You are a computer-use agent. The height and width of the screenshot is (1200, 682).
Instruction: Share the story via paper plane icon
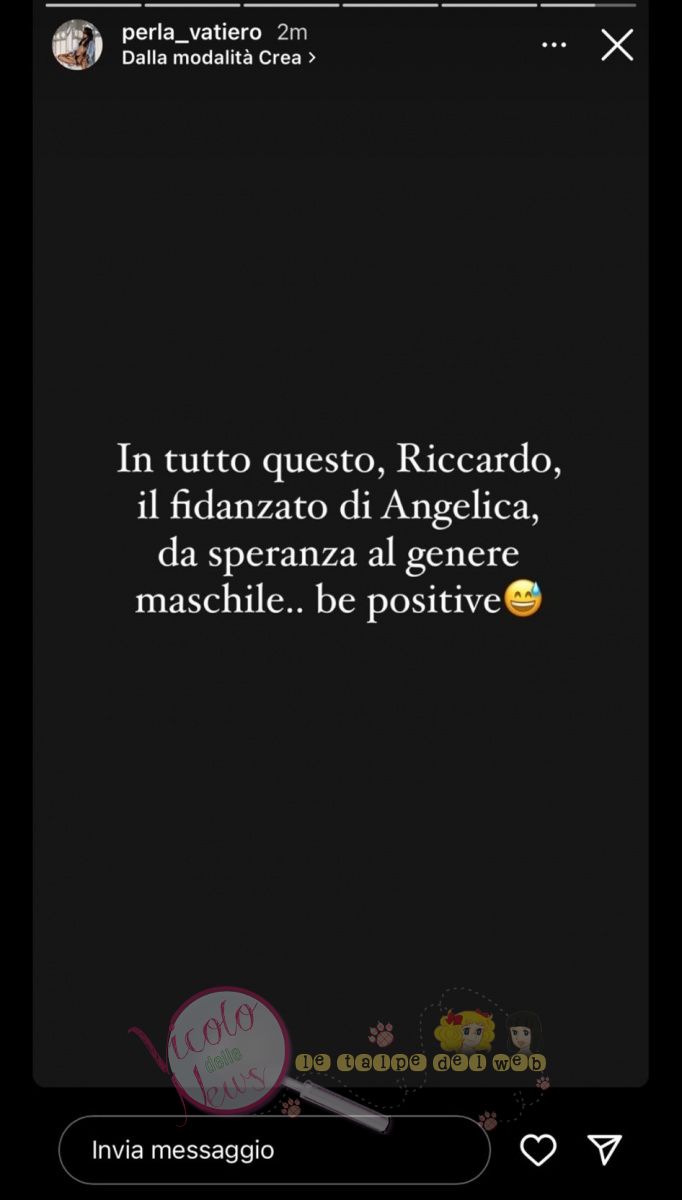click(x=605, y=1150)
